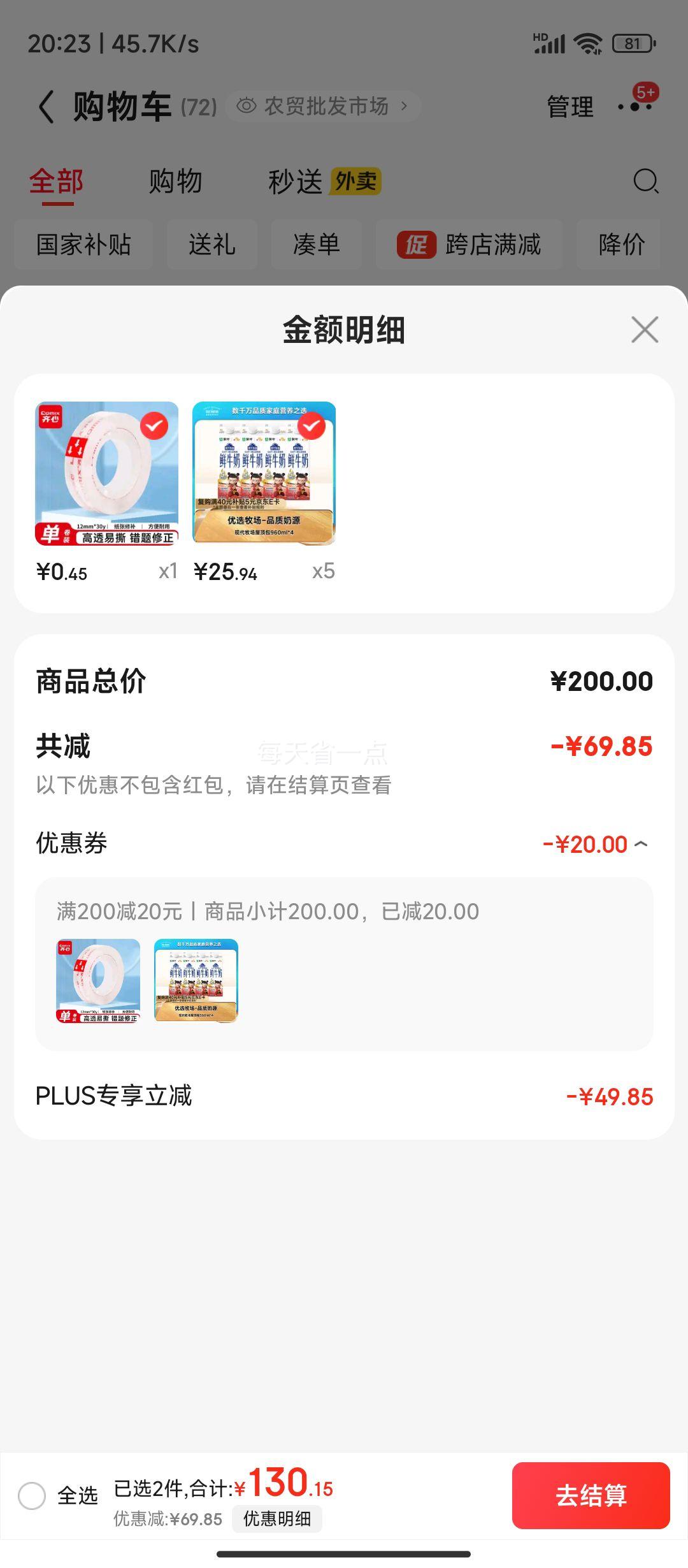Switch to the 购物 tab

click(175, 182)
